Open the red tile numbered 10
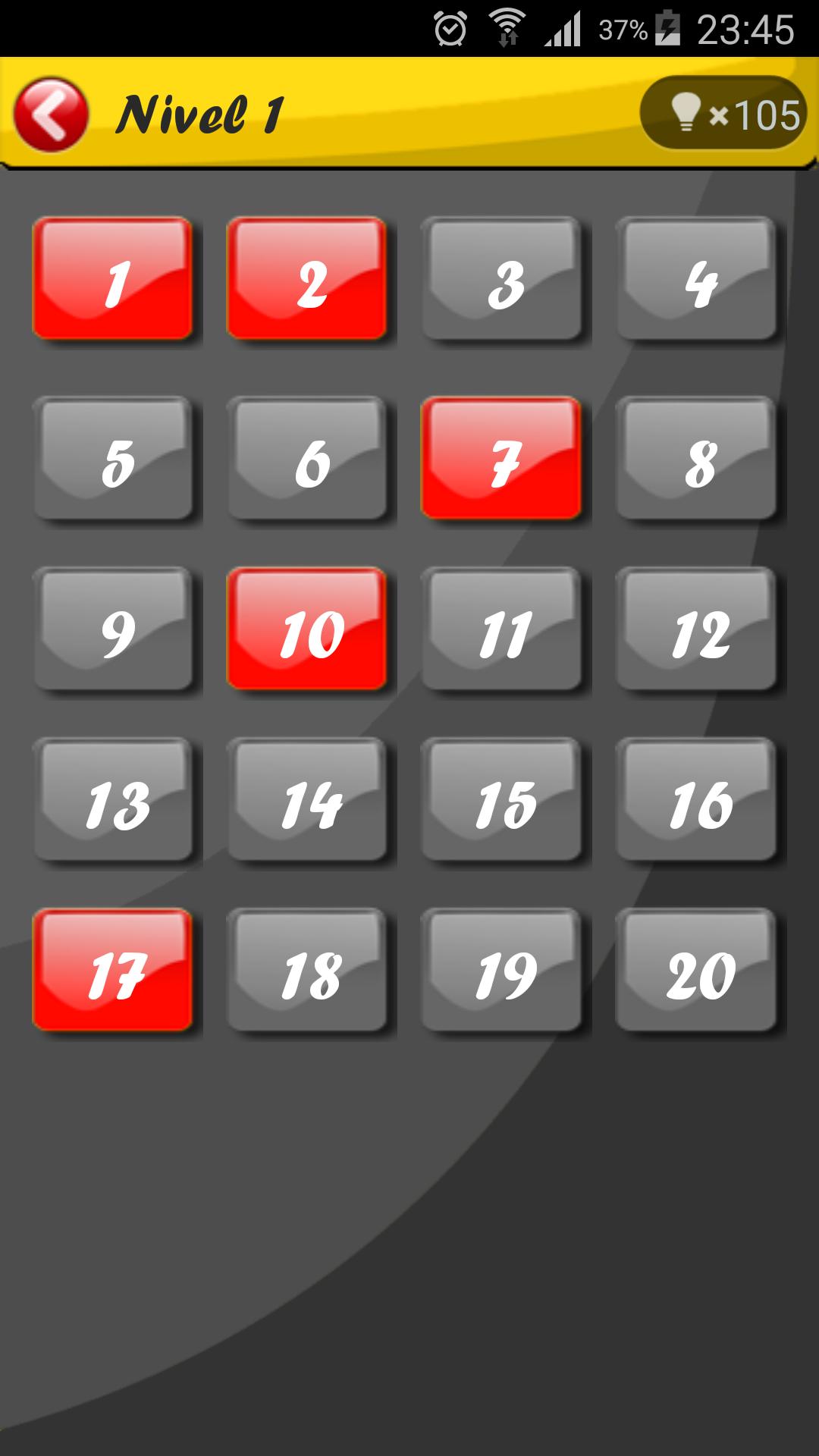The height and width of the screenshot is (1456, 819). tap(307, 629)
